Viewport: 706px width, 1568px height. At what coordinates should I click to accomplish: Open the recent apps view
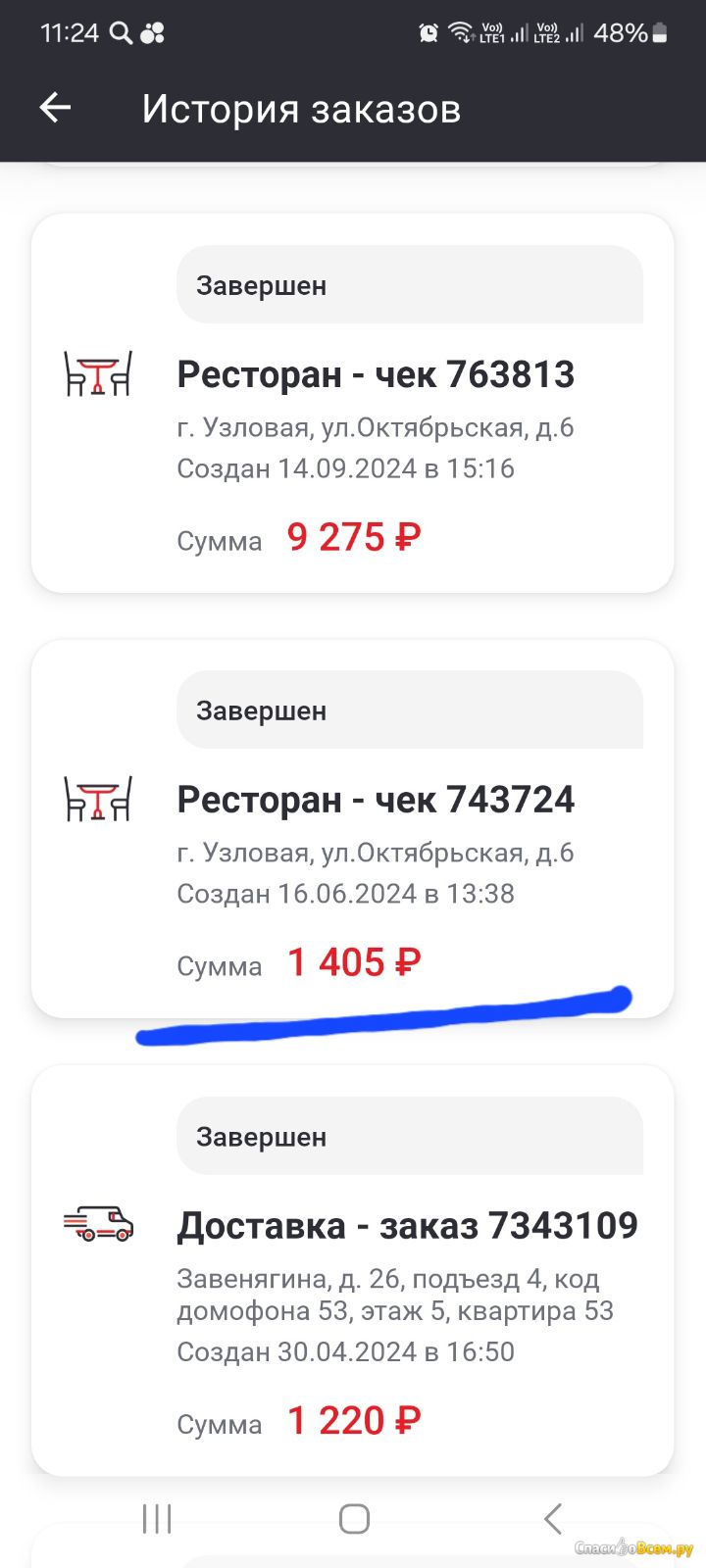click(x=157, y=1519)
